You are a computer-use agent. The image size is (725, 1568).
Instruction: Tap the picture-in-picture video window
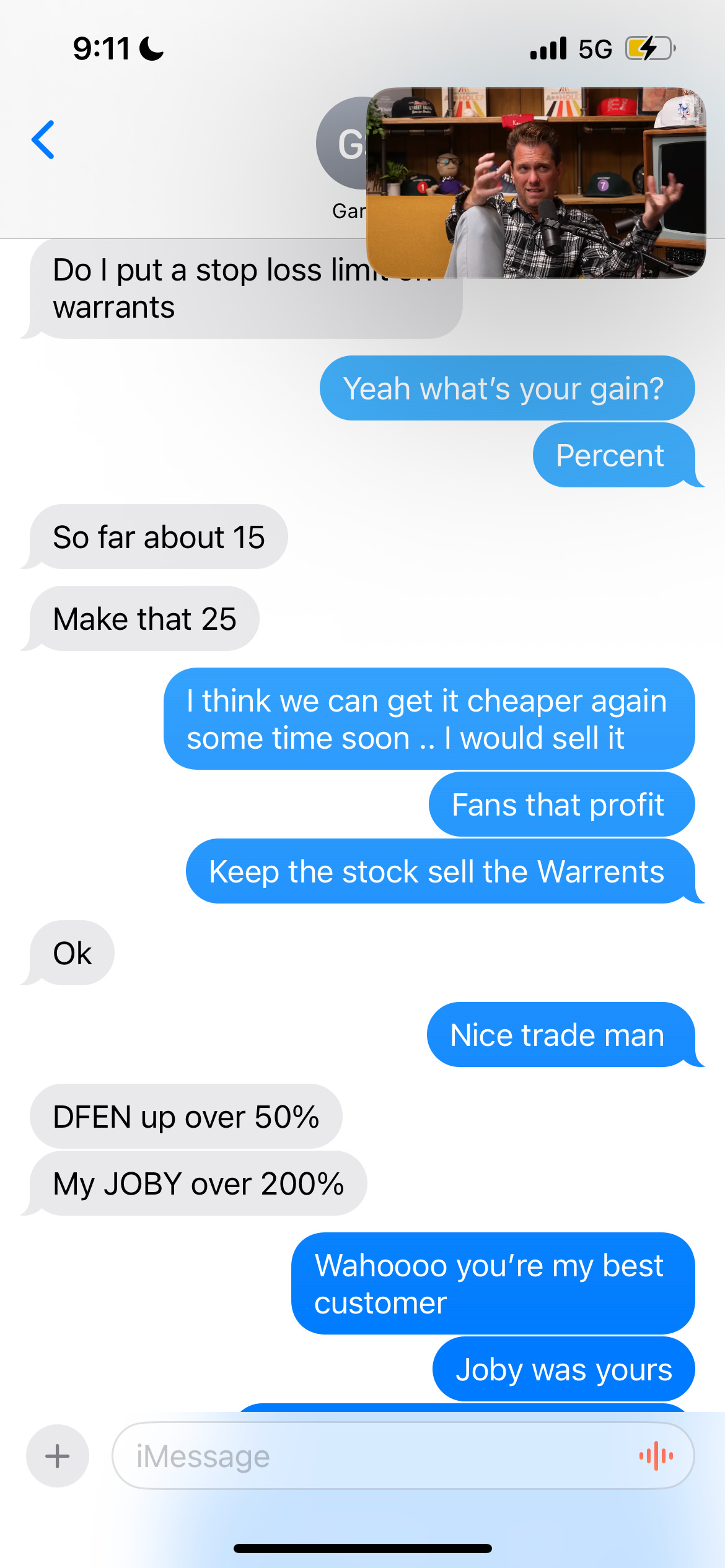[536, 183]
